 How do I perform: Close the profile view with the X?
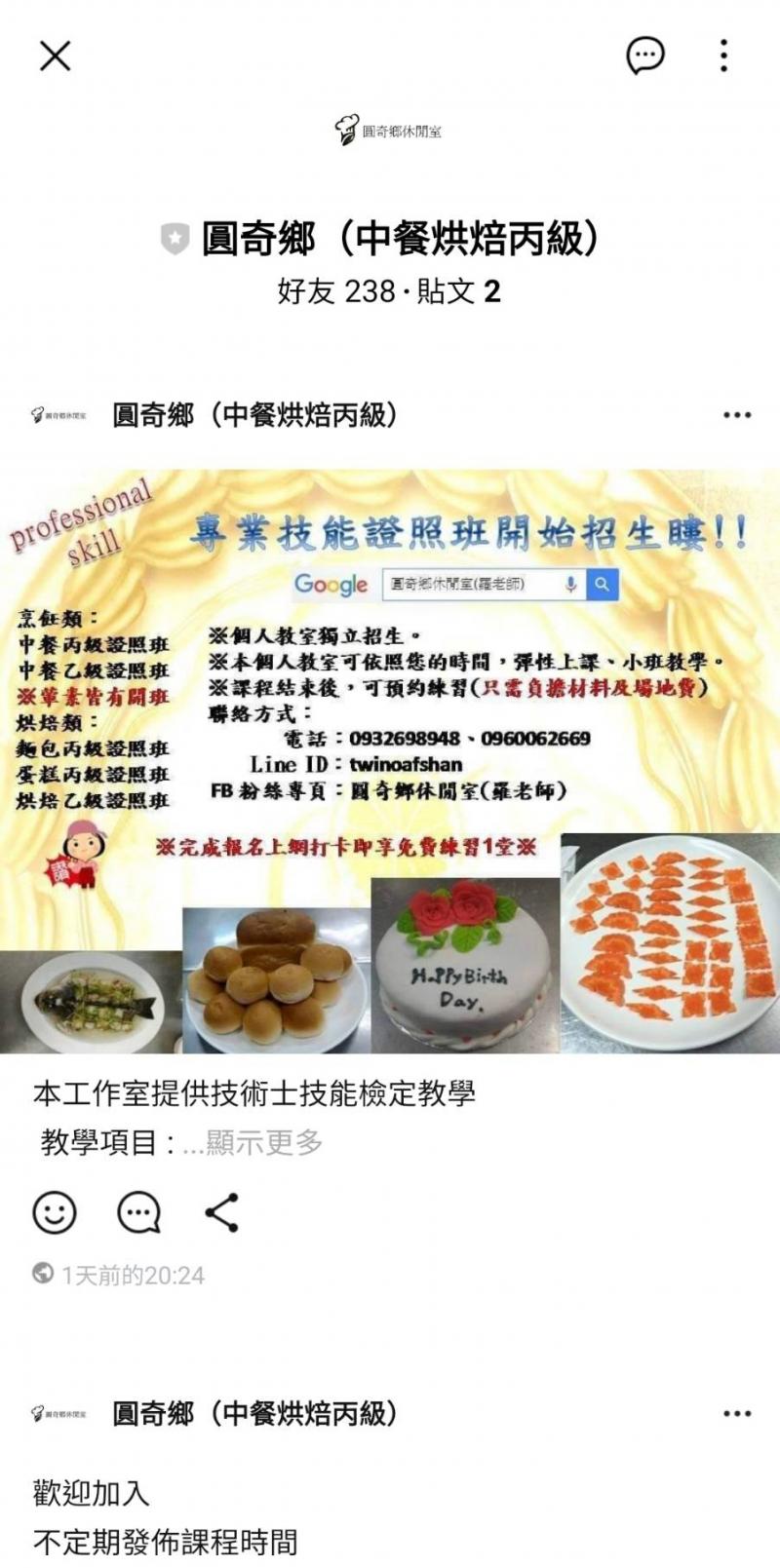pos(56,57)
